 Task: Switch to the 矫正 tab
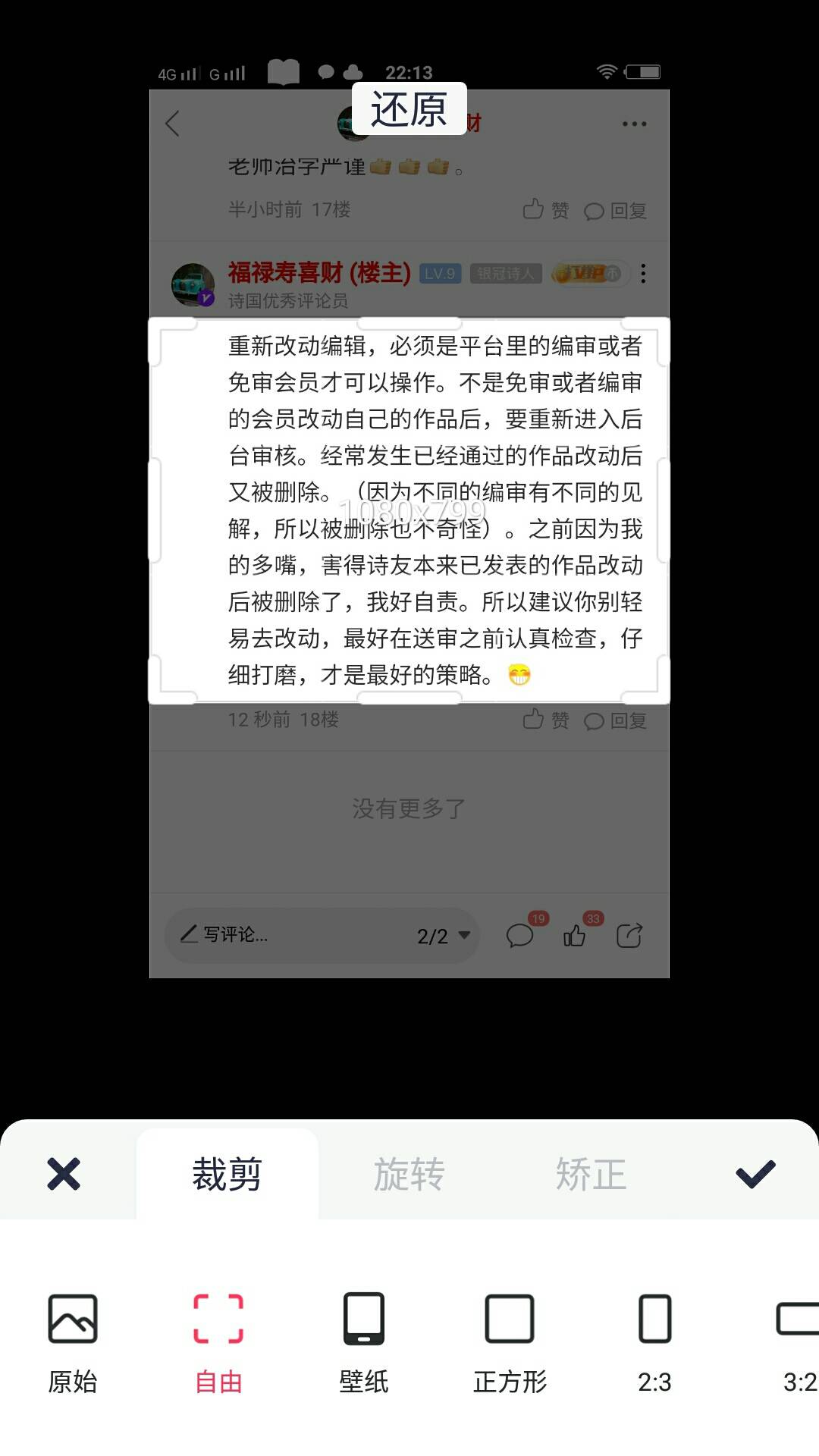591,1174
